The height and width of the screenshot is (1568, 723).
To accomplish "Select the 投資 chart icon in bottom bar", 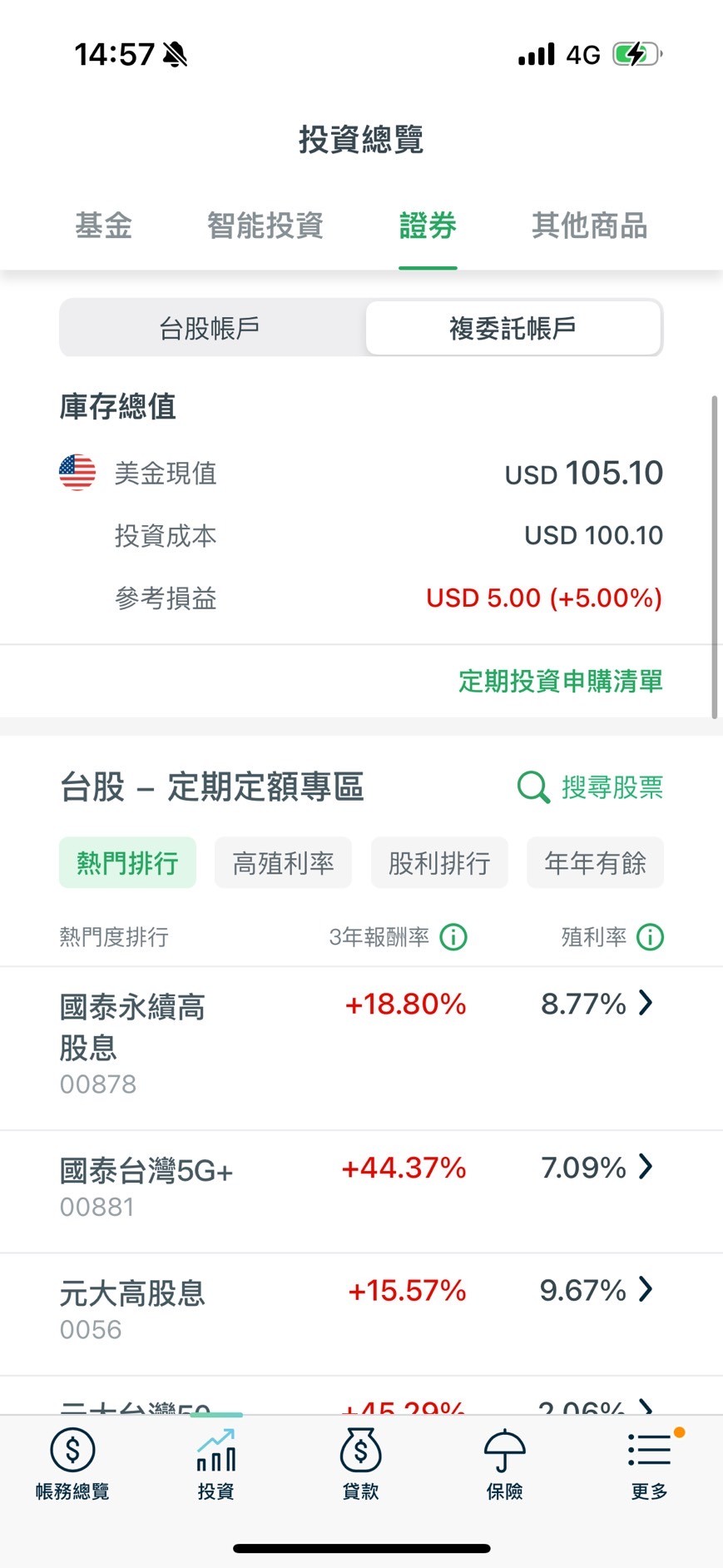I will [x=216, y=1465].
